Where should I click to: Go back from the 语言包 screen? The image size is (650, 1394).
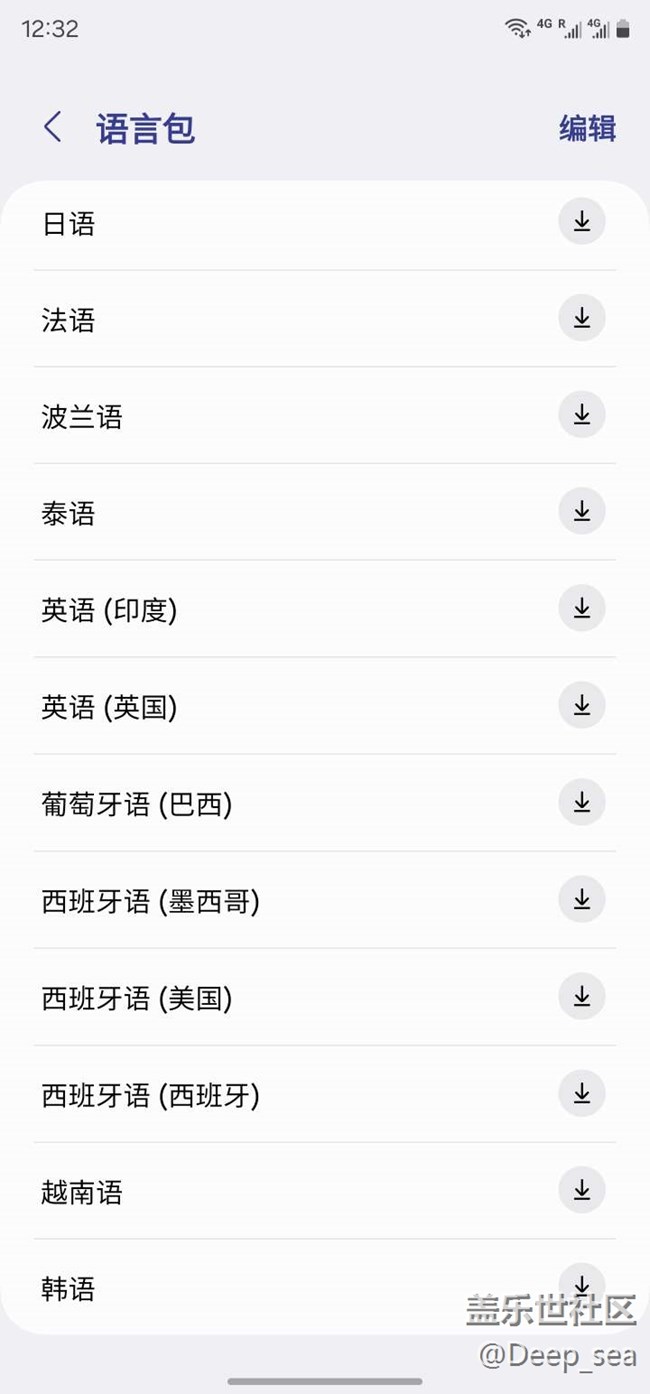pyautogui.click(x=53, y=128)
